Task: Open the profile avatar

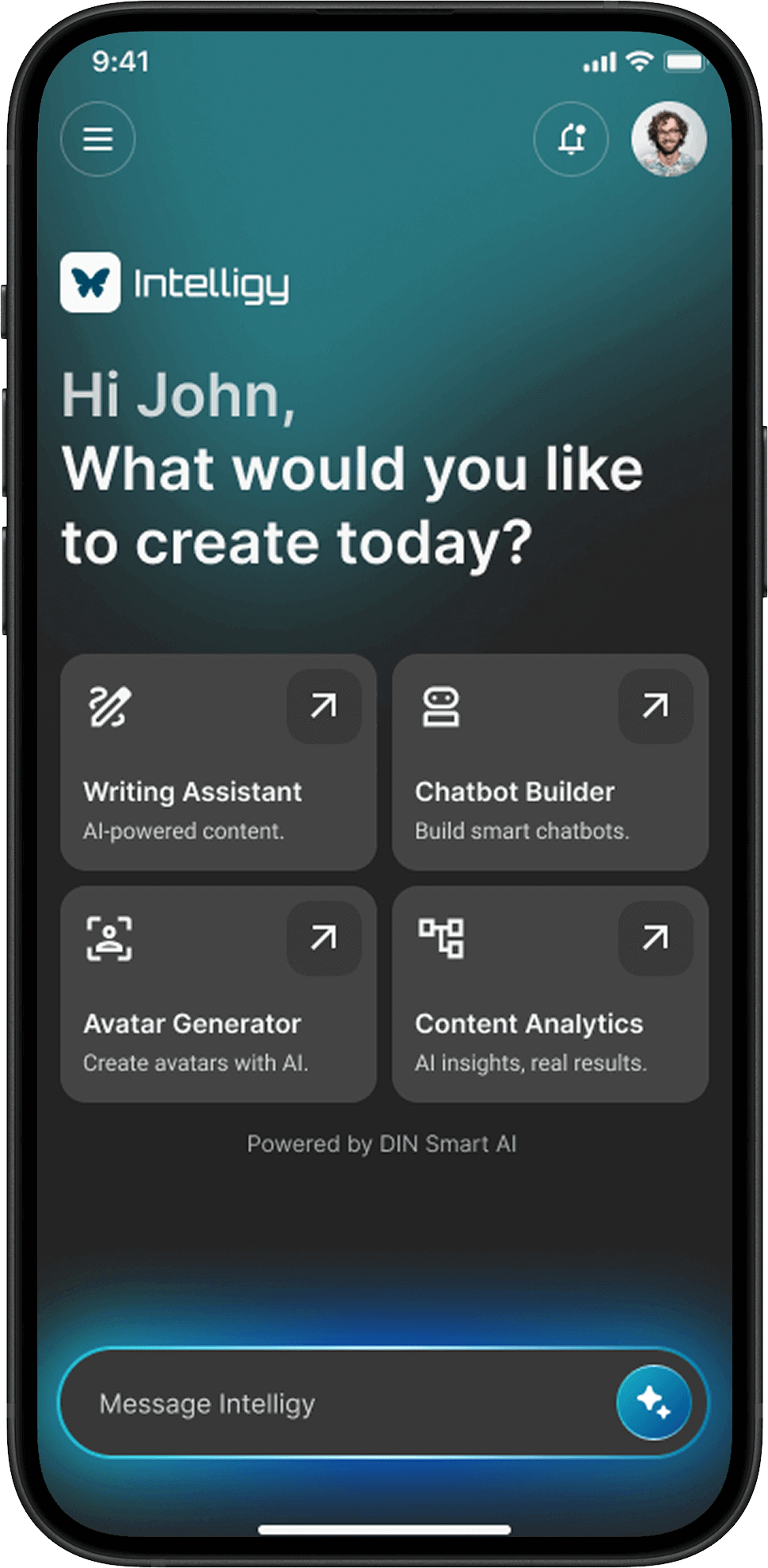Action: pyautogui.click(x=669, y=139)
